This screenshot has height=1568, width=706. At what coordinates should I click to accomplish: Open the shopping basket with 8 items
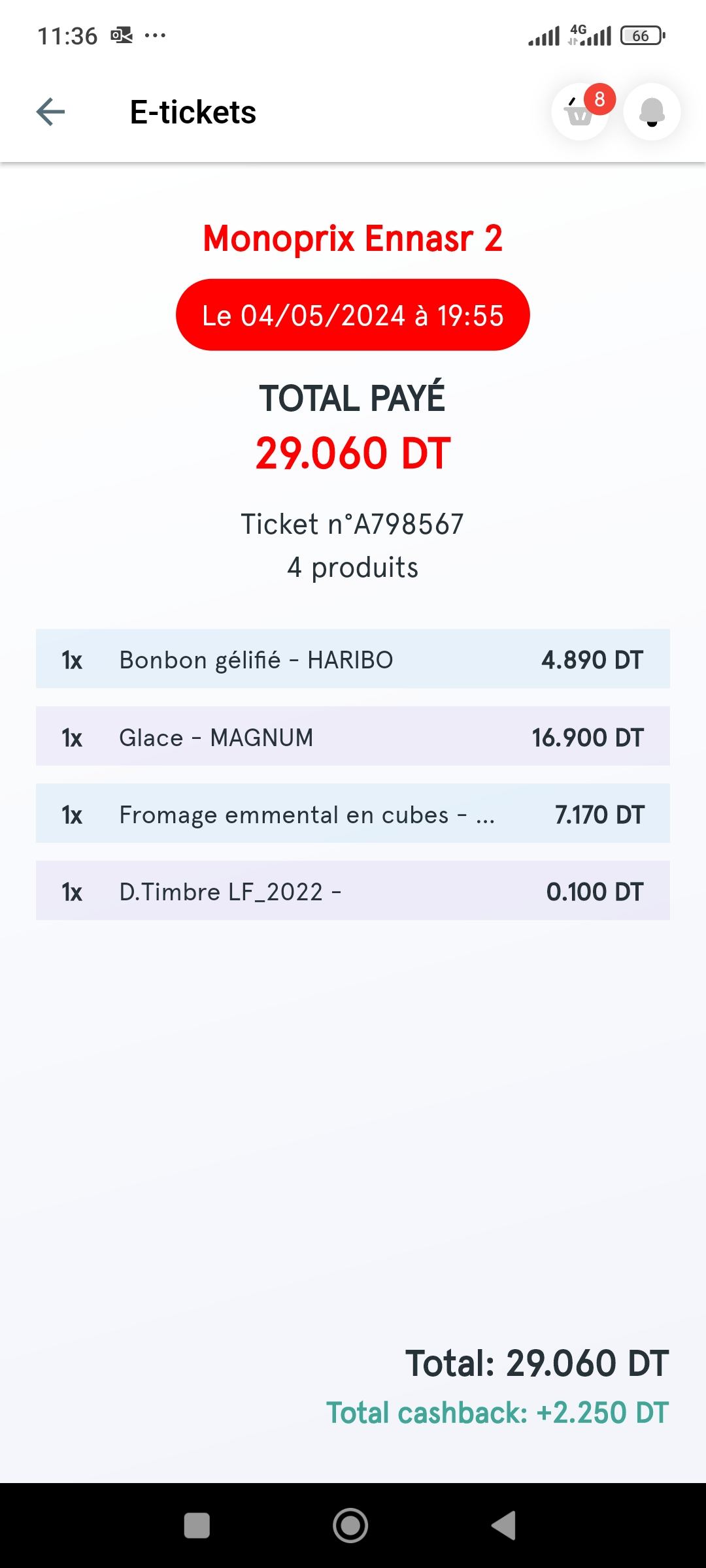pos(580,112)
